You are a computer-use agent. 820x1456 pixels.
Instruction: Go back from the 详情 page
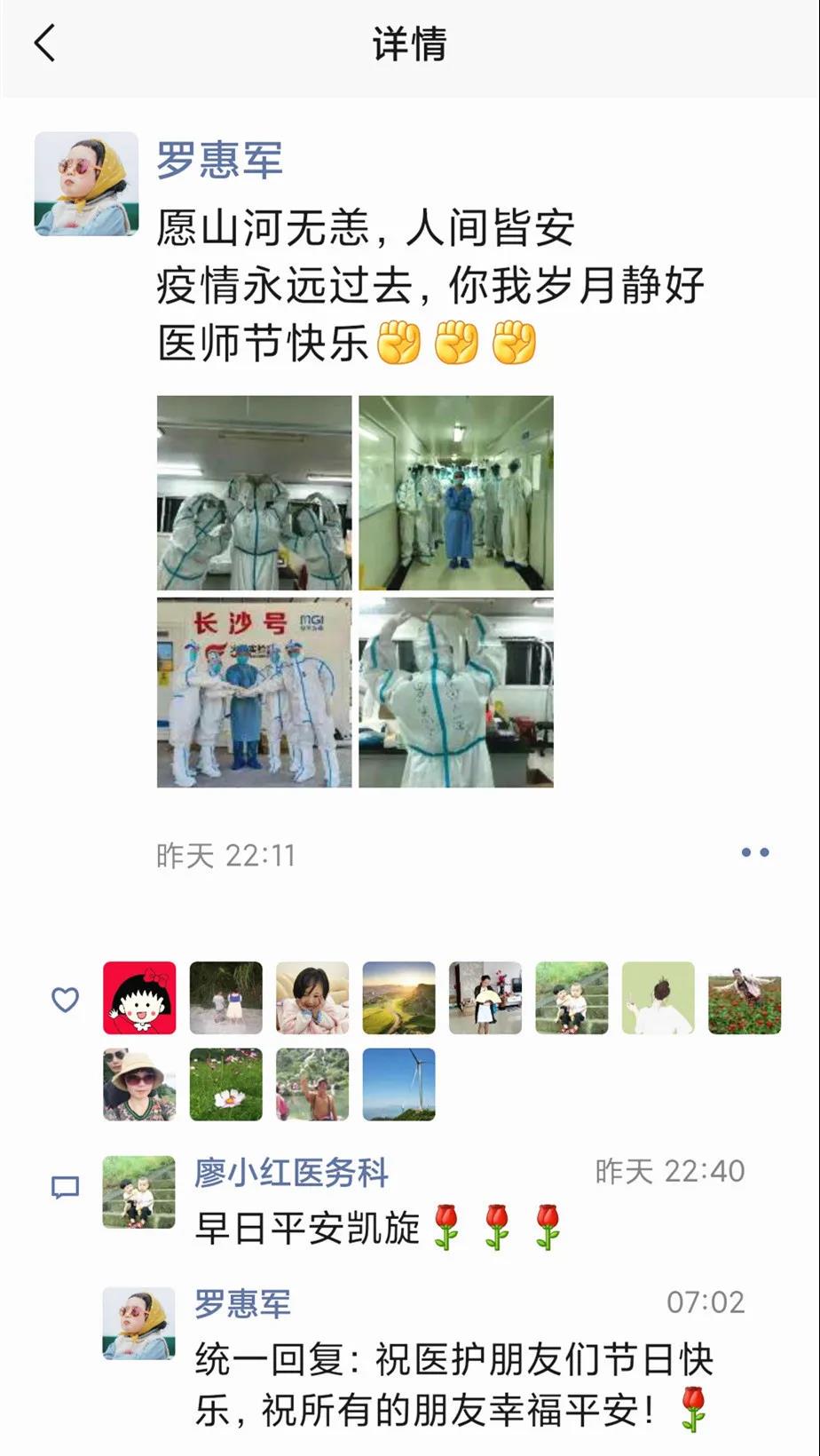pyautogui.click(x=44, y=43)
